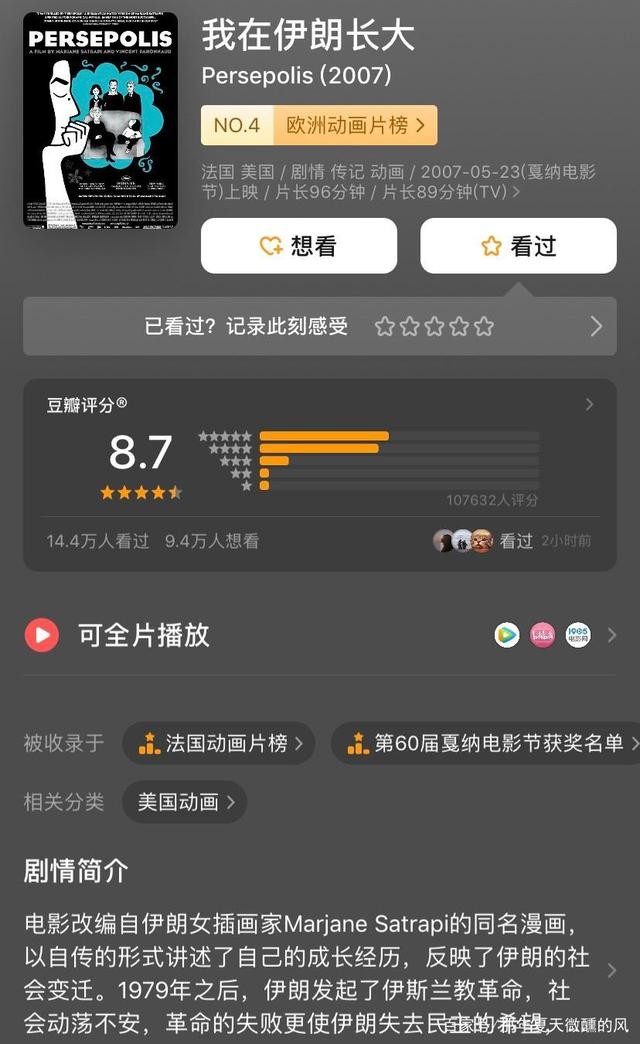Open the 美国动画 category chip

[184, 802]
